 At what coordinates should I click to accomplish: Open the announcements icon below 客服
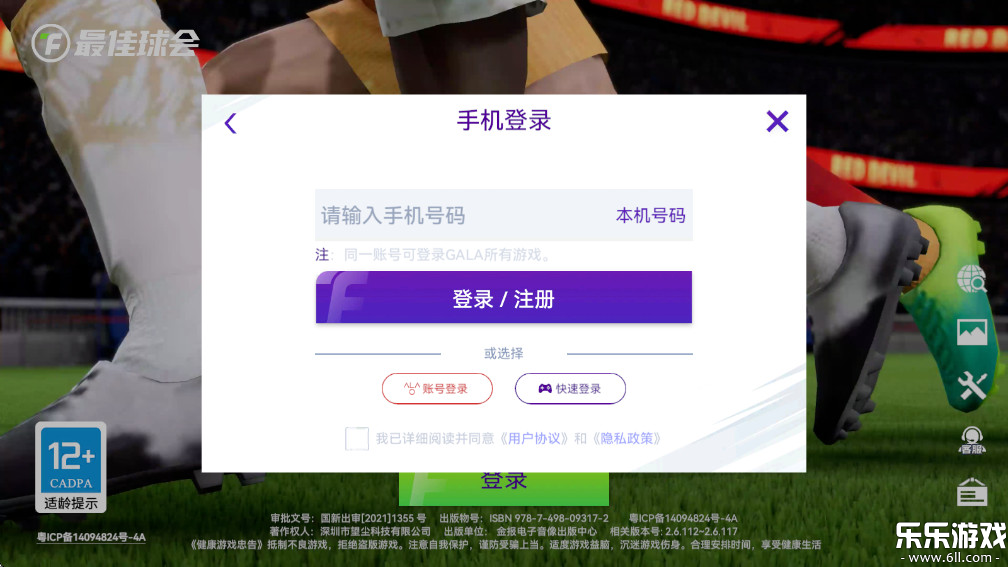coord(971,491)
